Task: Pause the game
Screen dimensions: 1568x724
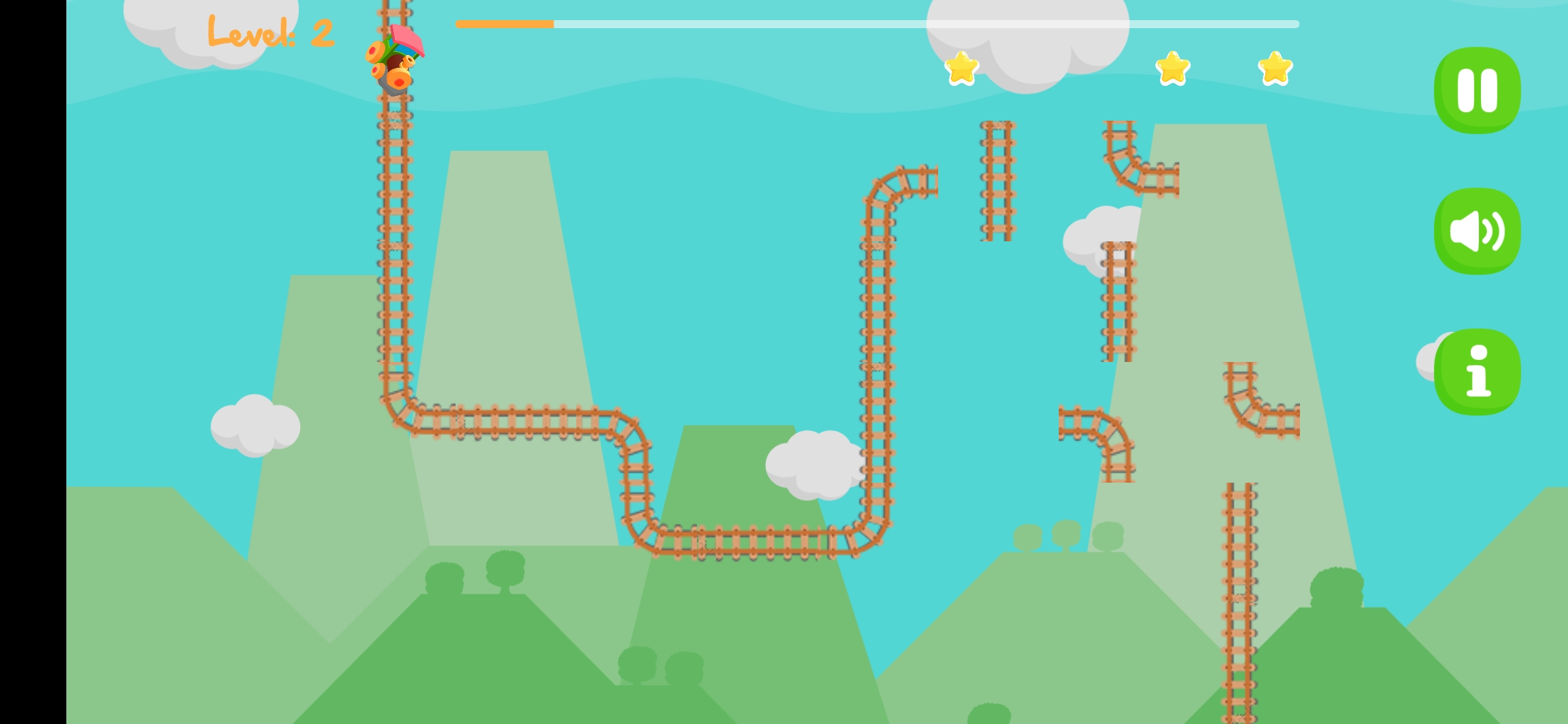Action: (1477, 90)
